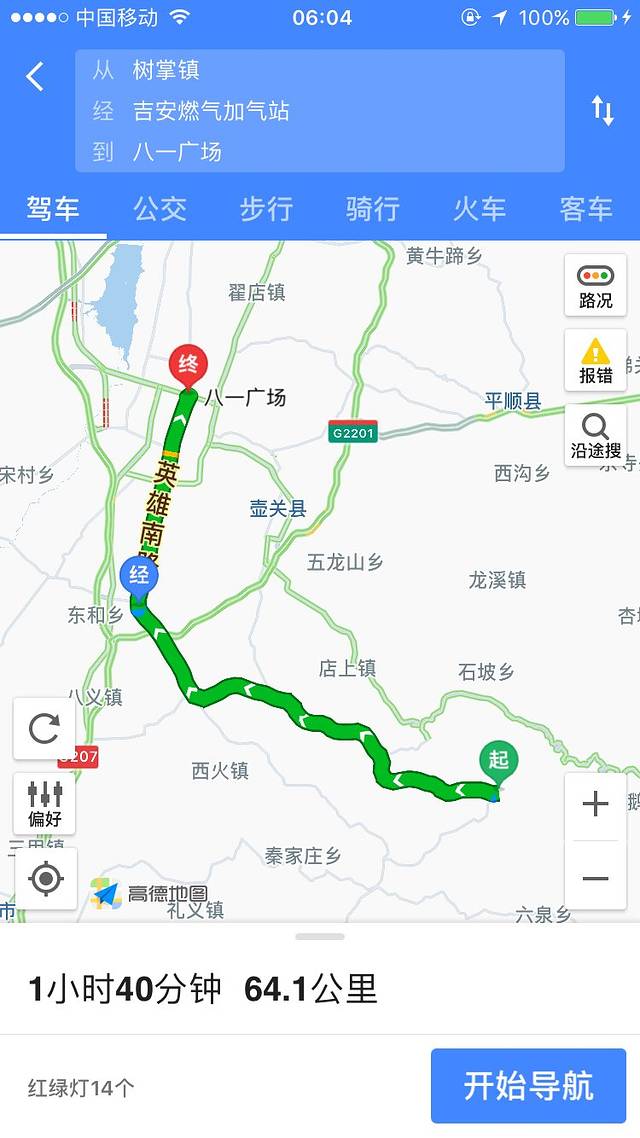Open 沿途搜 search along route
This screenshot has width=640, height=1138.
[x=595, y=437]
